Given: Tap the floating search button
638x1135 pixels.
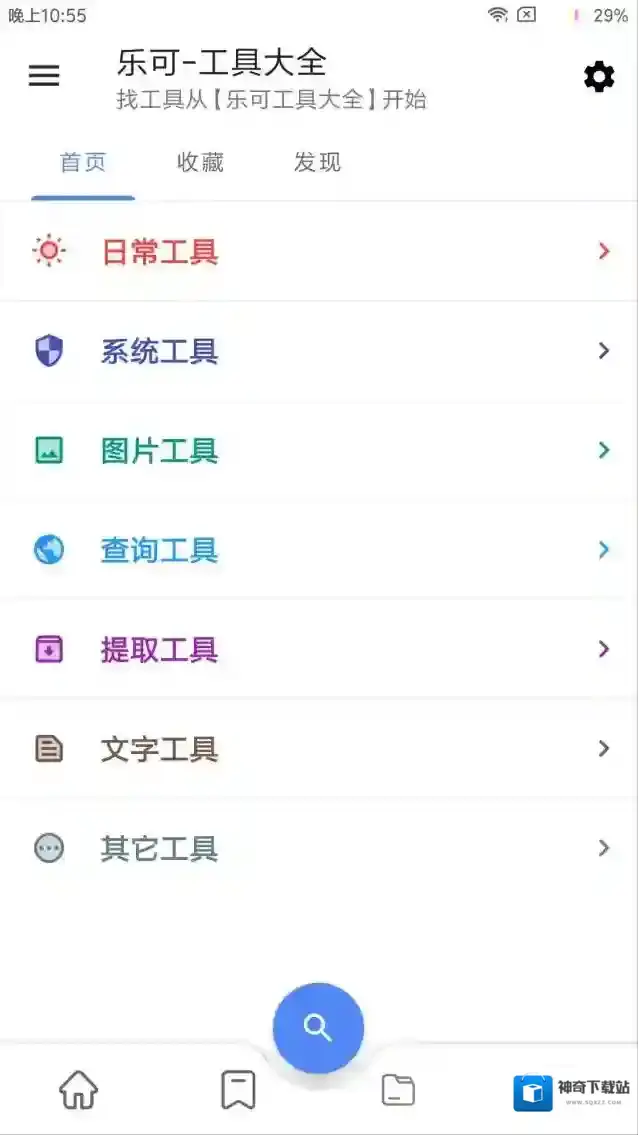Looking at the screenshot, I should coord(318,1028).
